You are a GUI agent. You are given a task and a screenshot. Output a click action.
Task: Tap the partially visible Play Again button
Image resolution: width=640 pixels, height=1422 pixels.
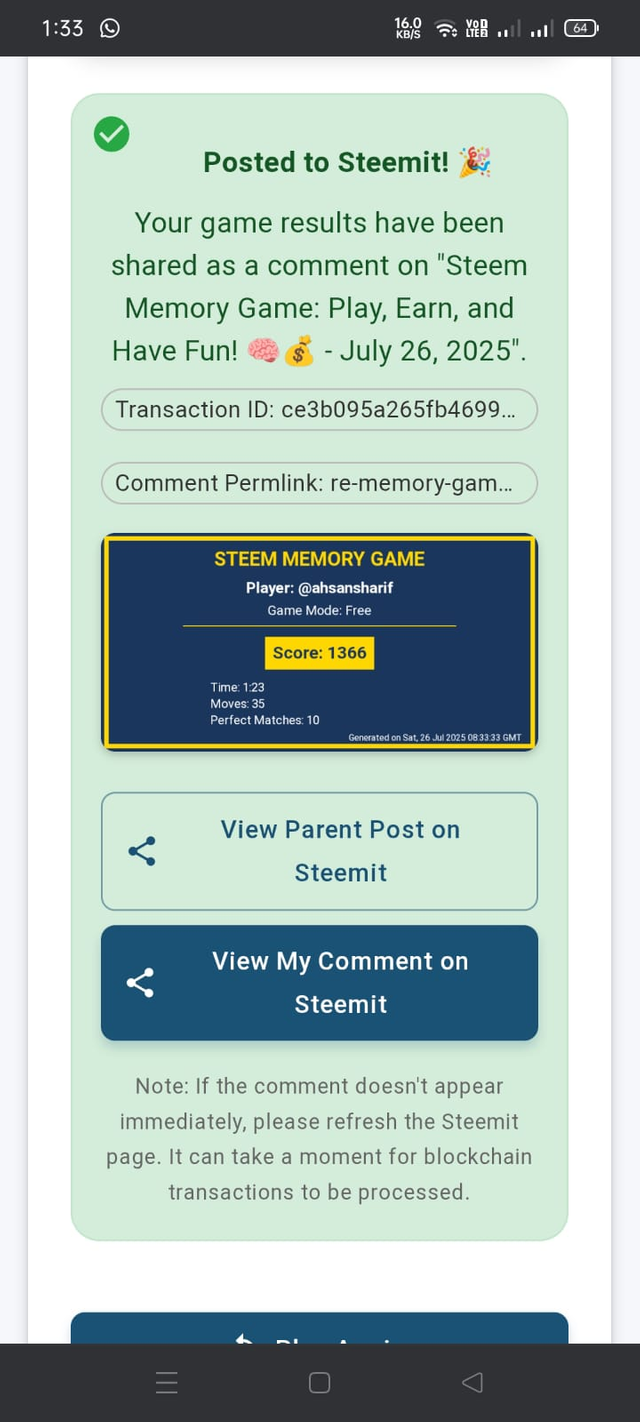tap(319, 1328)
